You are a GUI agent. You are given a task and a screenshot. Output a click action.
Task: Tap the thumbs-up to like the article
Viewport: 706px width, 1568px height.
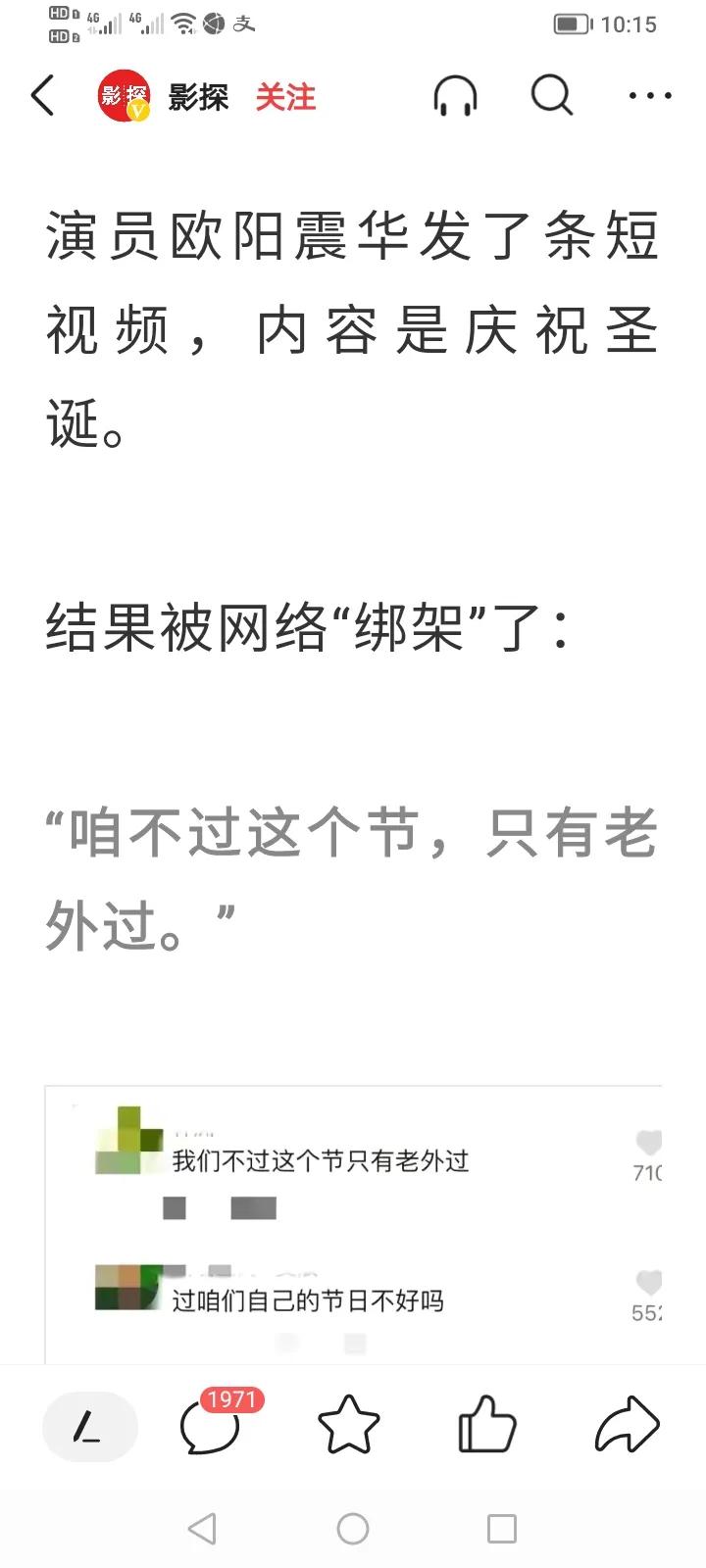pyautogui.click(x=486, y=1427)
